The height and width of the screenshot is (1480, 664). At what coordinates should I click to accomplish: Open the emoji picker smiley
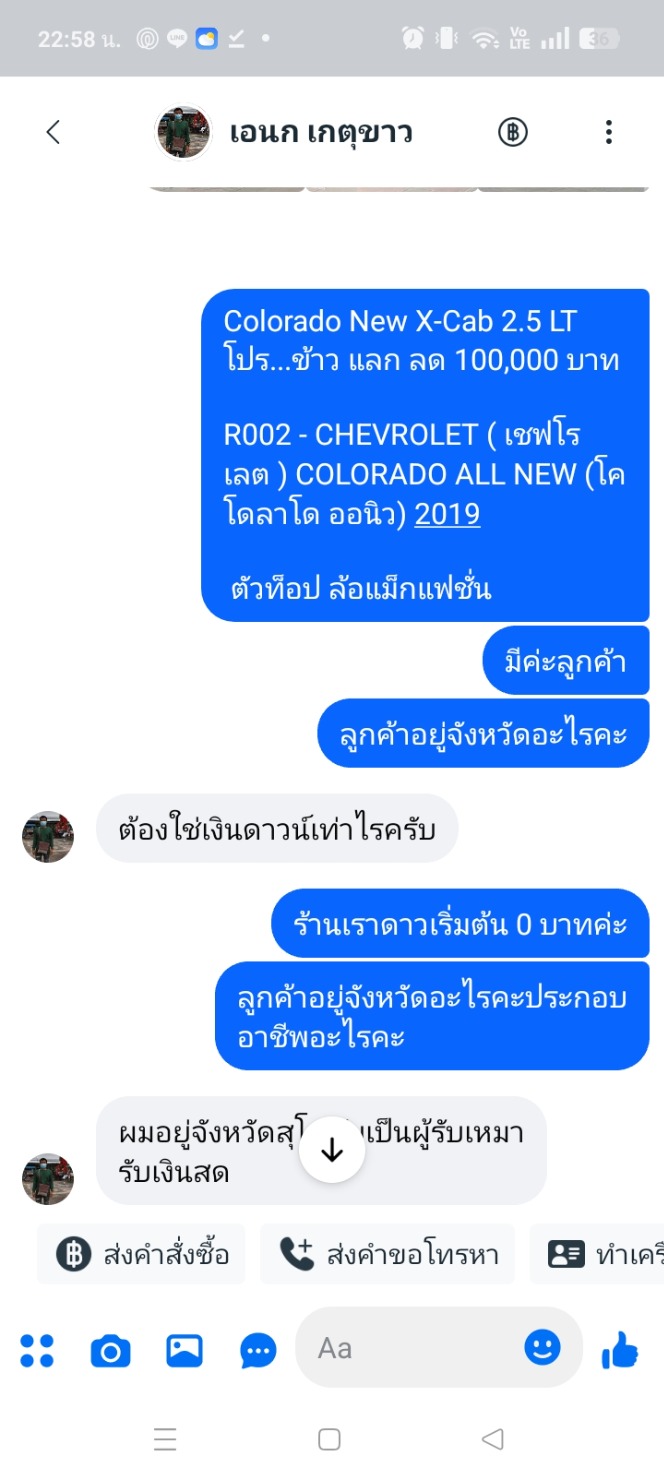pos(543,1348)
